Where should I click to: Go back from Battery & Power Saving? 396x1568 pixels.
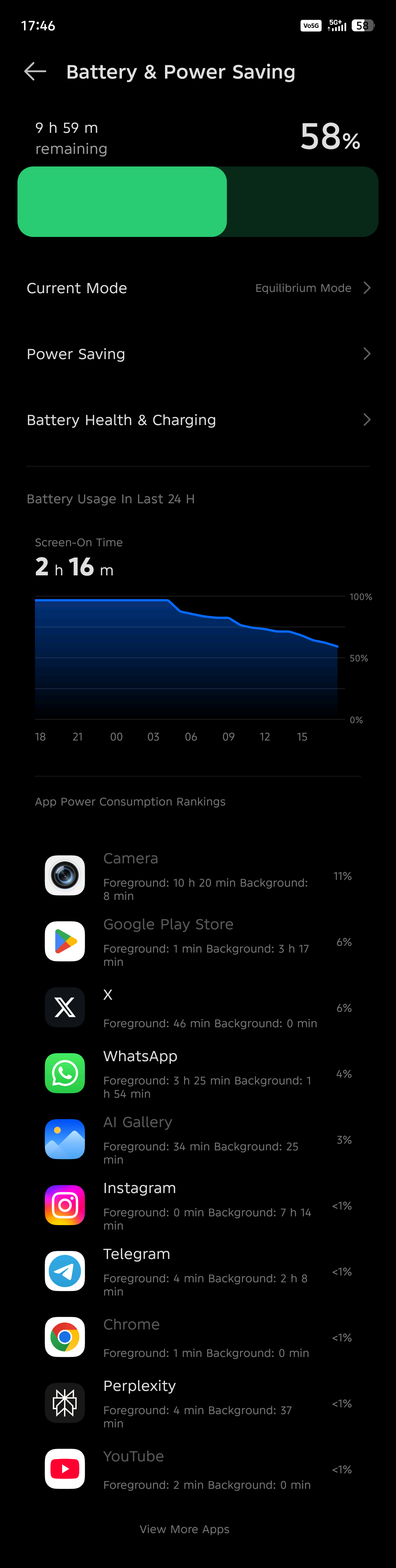(x=35, y=72)
